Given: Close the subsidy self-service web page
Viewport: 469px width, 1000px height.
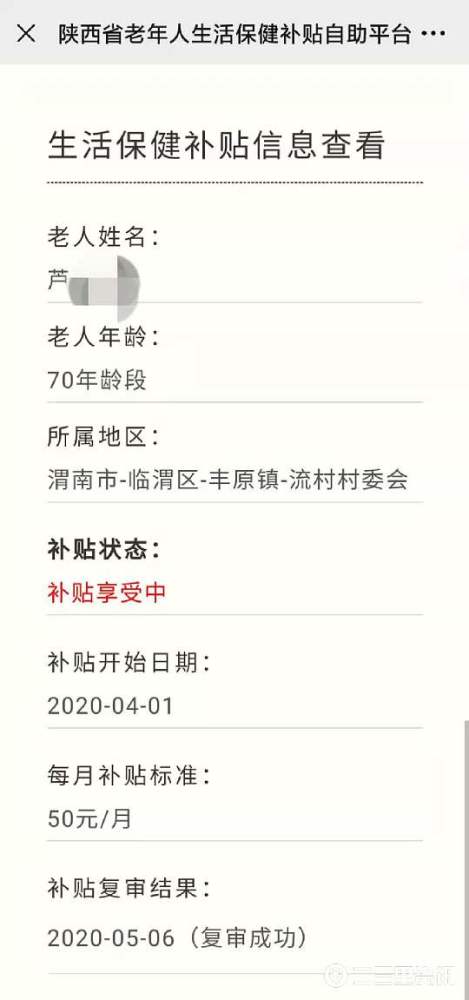Looking at the screenshot, I should 26,33.
